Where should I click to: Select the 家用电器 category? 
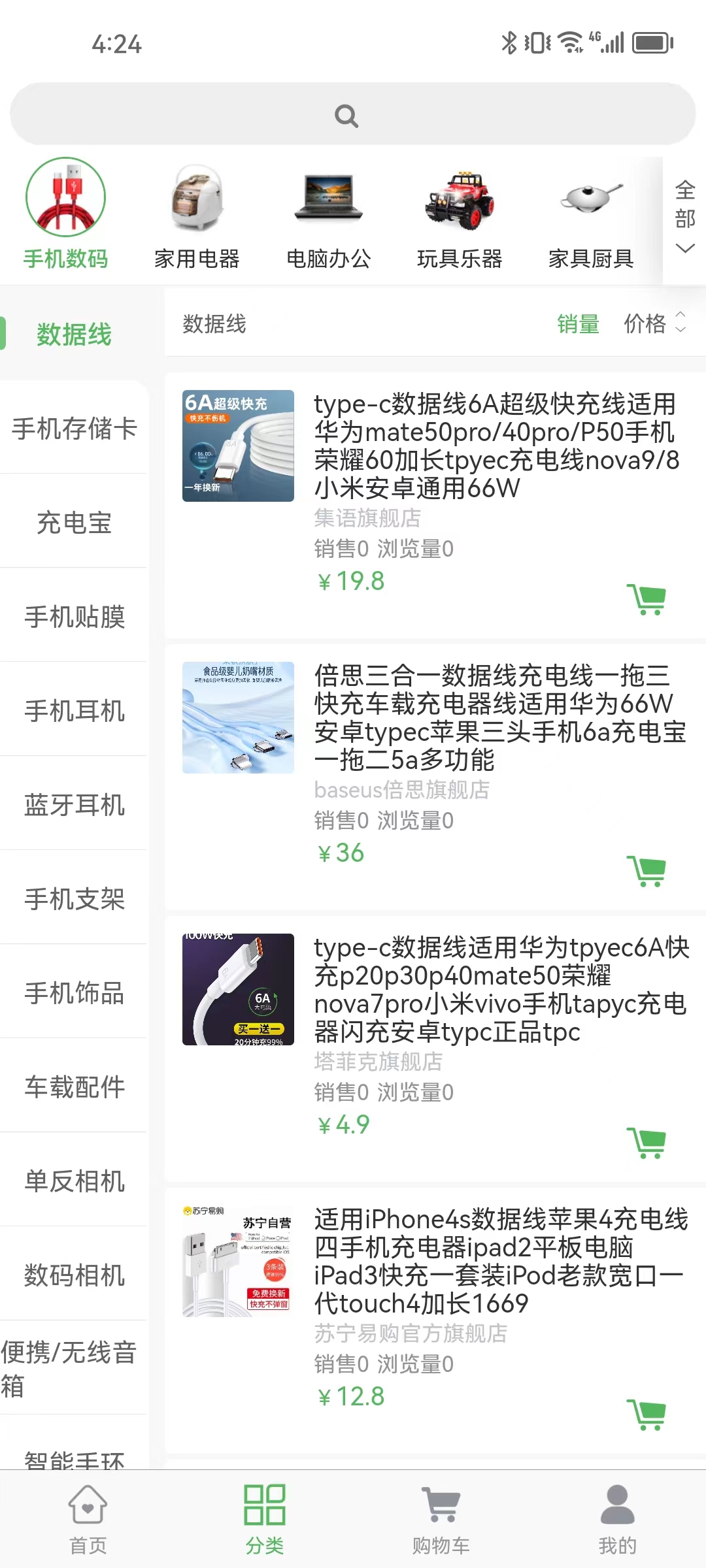197,216
